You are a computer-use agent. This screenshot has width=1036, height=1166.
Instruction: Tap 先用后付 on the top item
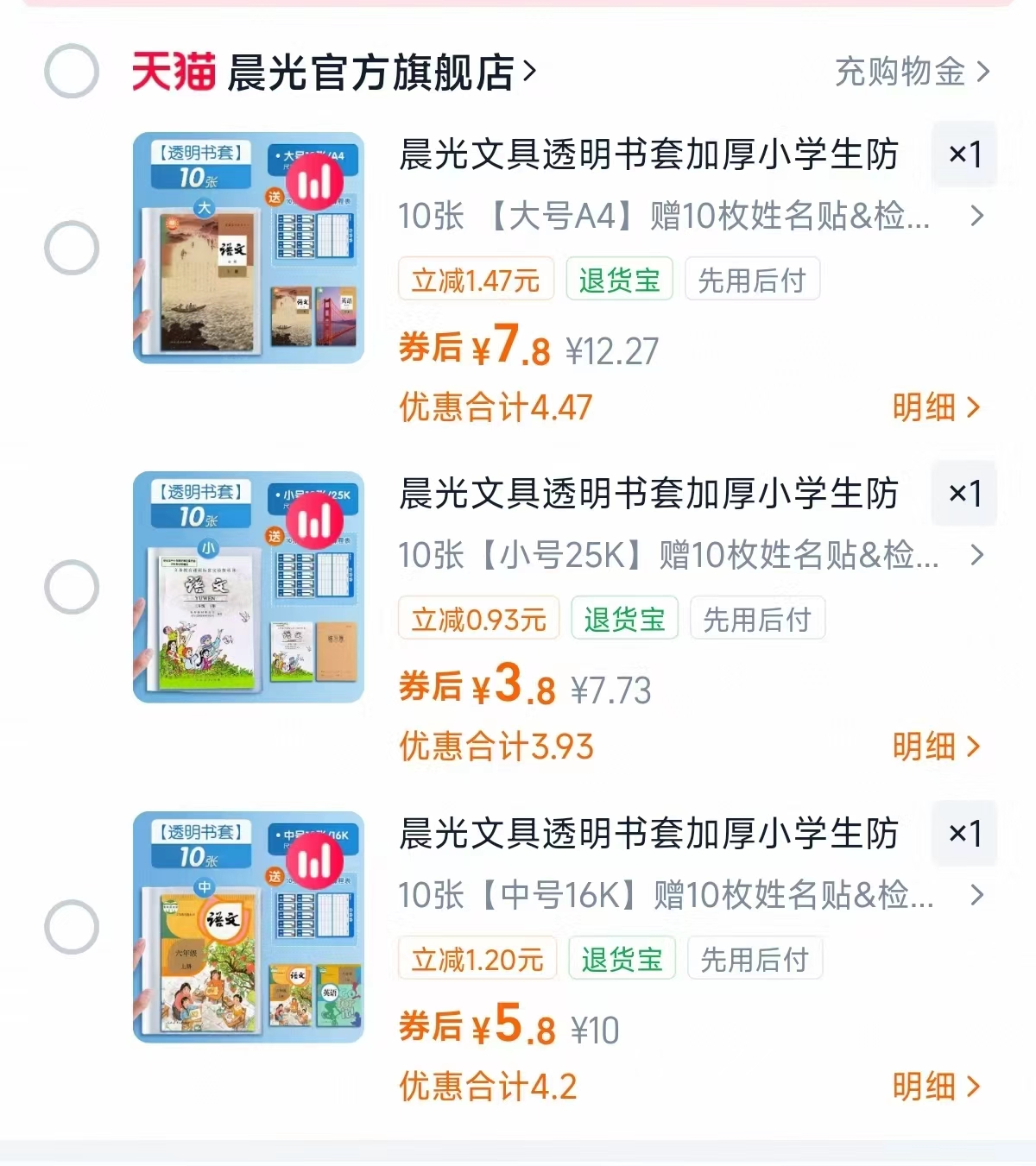pos(751,278)
